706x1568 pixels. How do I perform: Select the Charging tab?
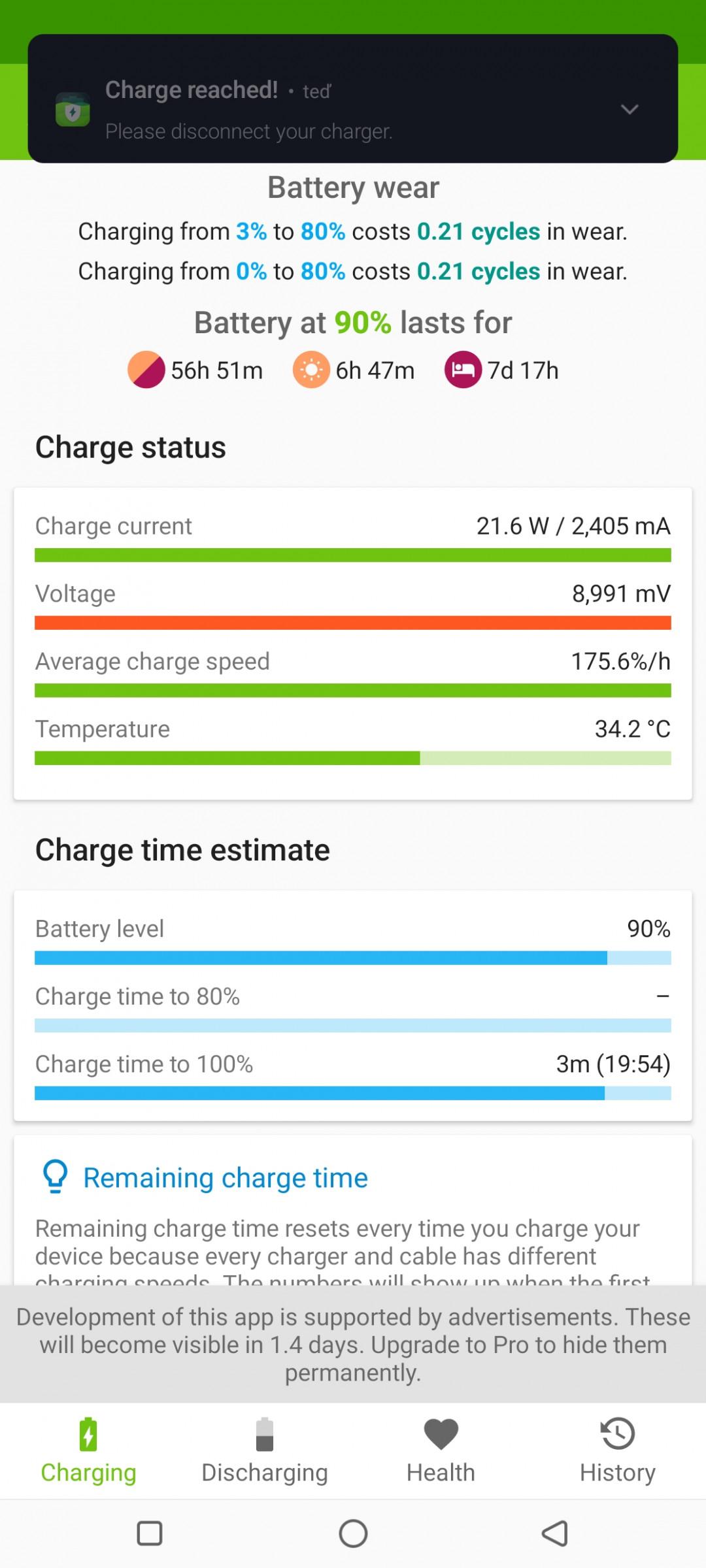tap(88, 1450)
